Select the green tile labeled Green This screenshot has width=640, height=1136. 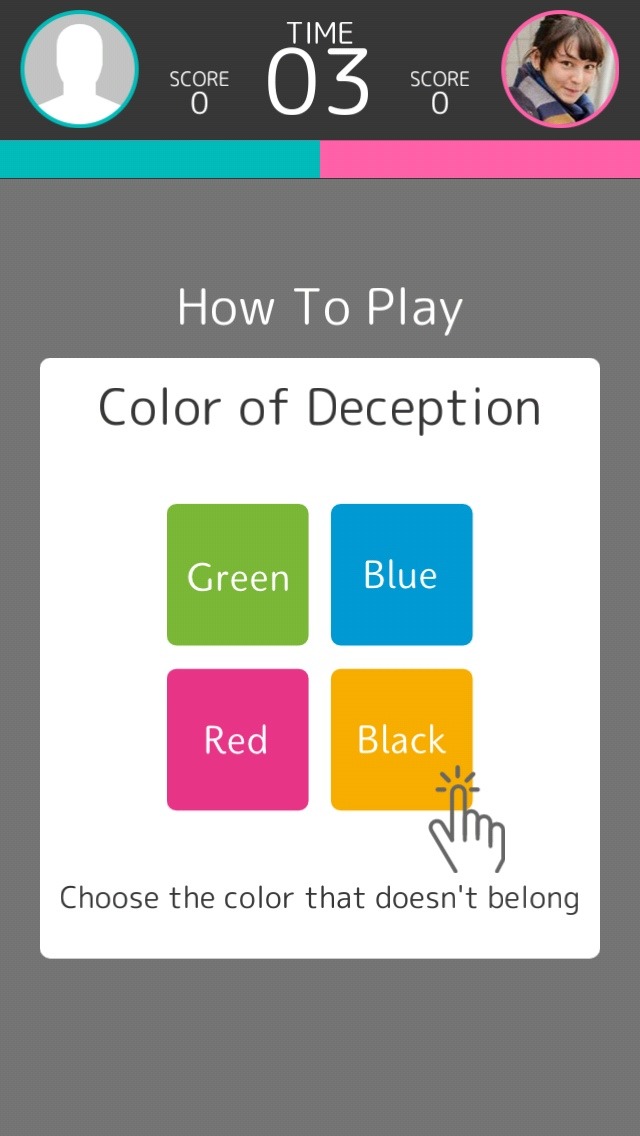[x=237, y=575]
